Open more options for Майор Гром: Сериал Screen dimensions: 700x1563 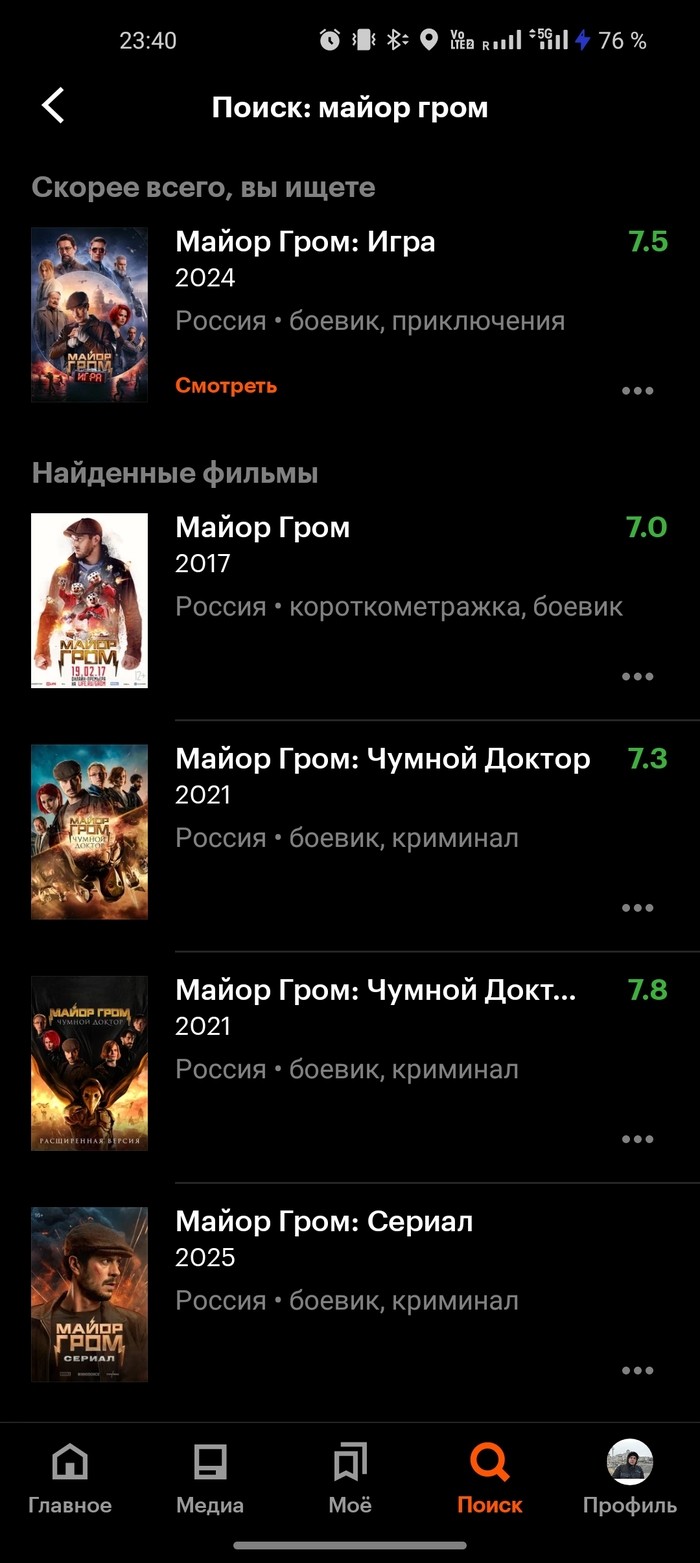pos(637,1371)
